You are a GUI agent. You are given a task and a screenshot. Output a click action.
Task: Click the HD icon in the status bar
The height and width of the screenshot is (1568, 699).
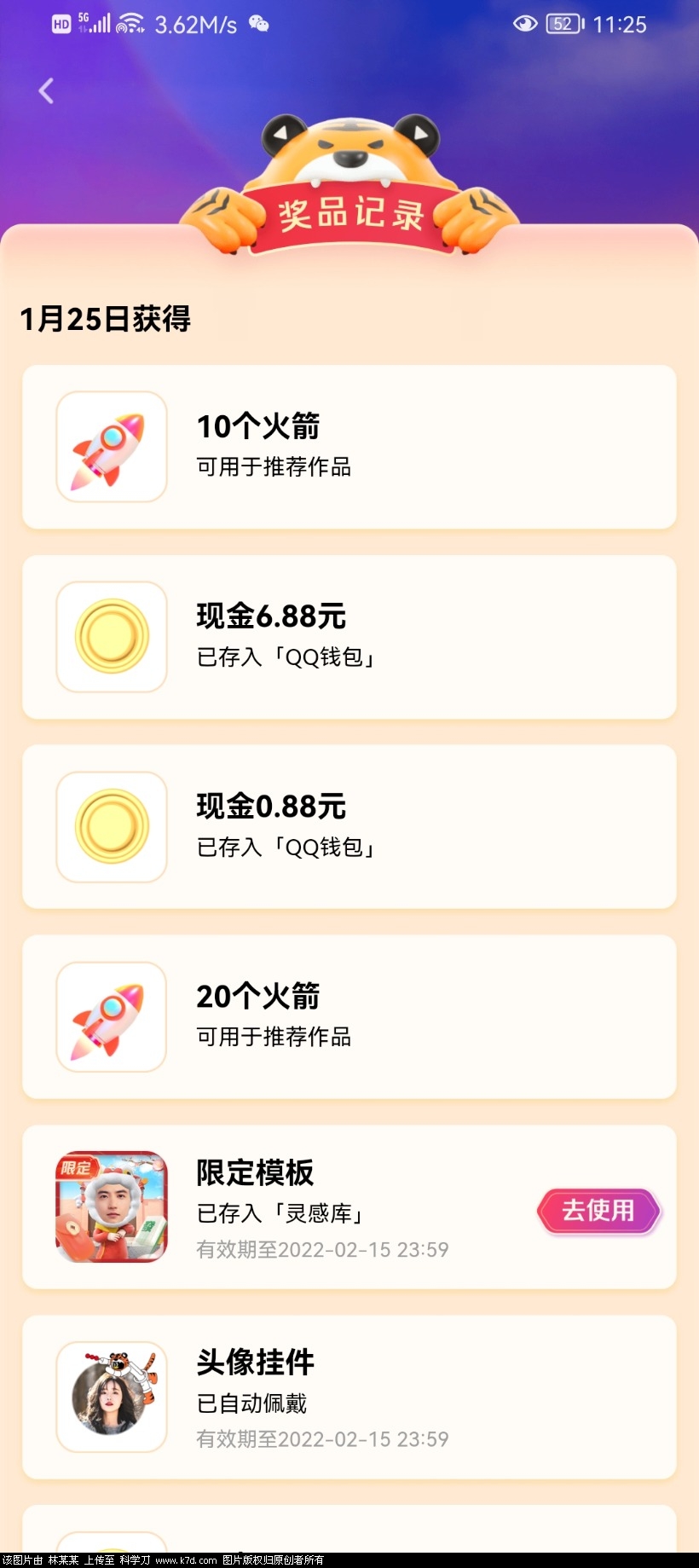pos(60,24)
